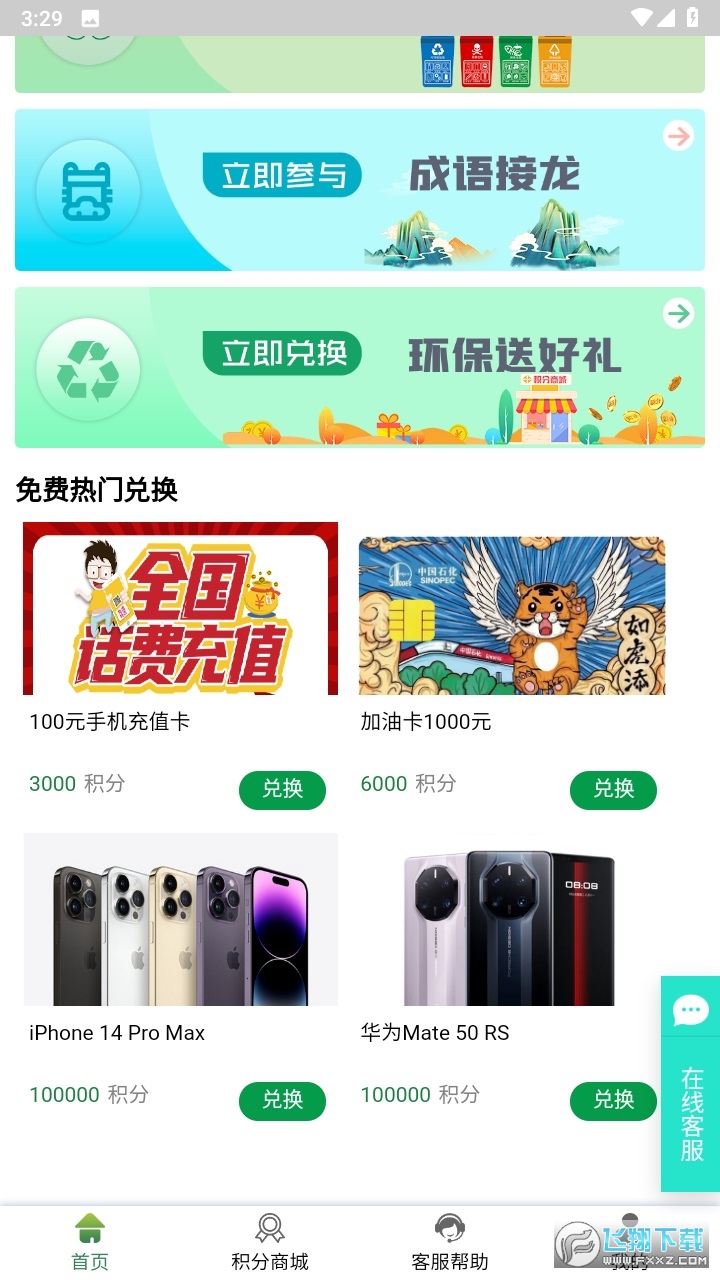Redeem the 华为Mate 50 RS
The image size is (720, 1280).
[x=613, y=1100]
